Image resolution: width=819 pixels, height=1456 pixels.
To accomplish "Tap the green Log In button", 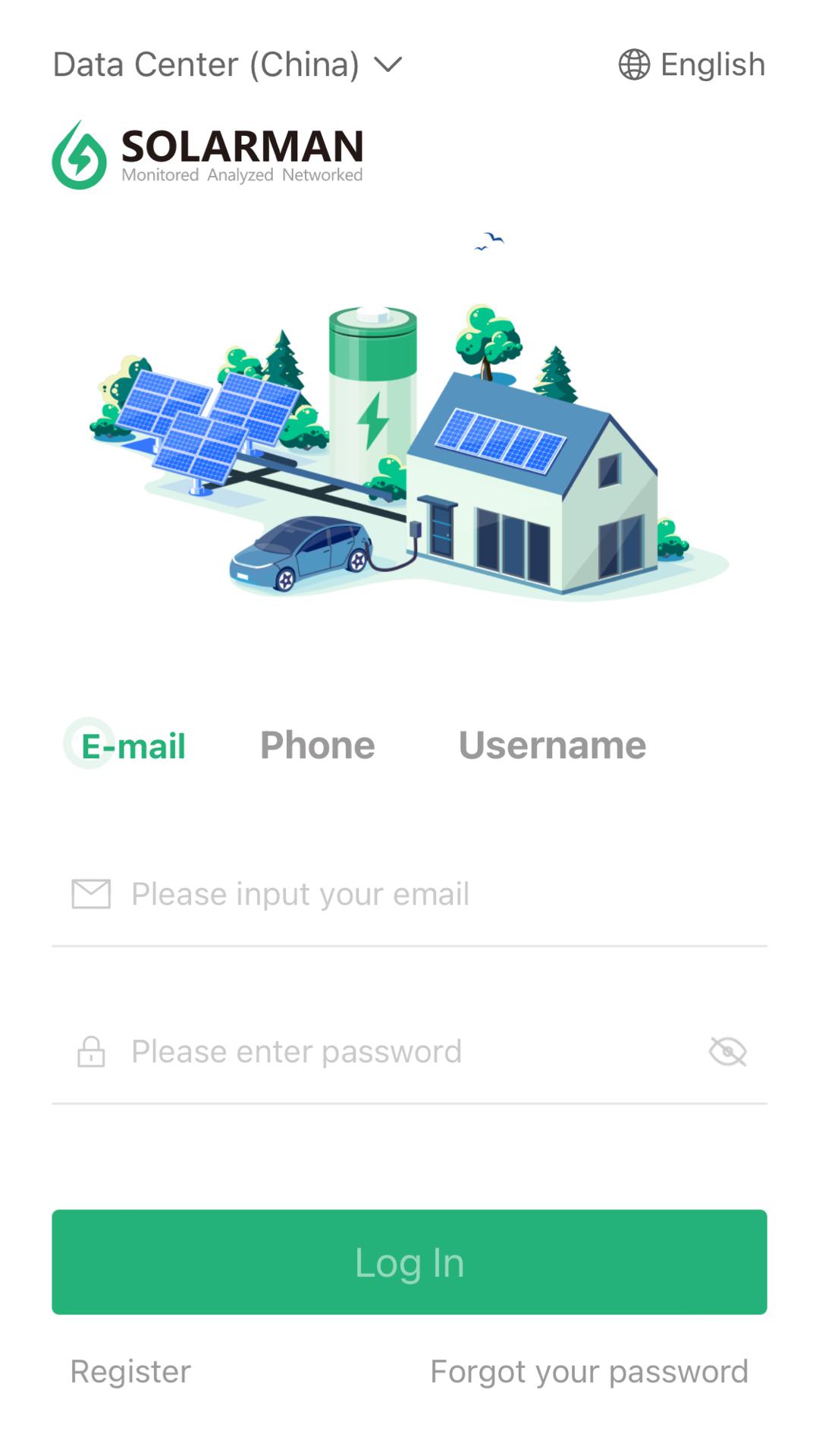I will [409, 1262].
